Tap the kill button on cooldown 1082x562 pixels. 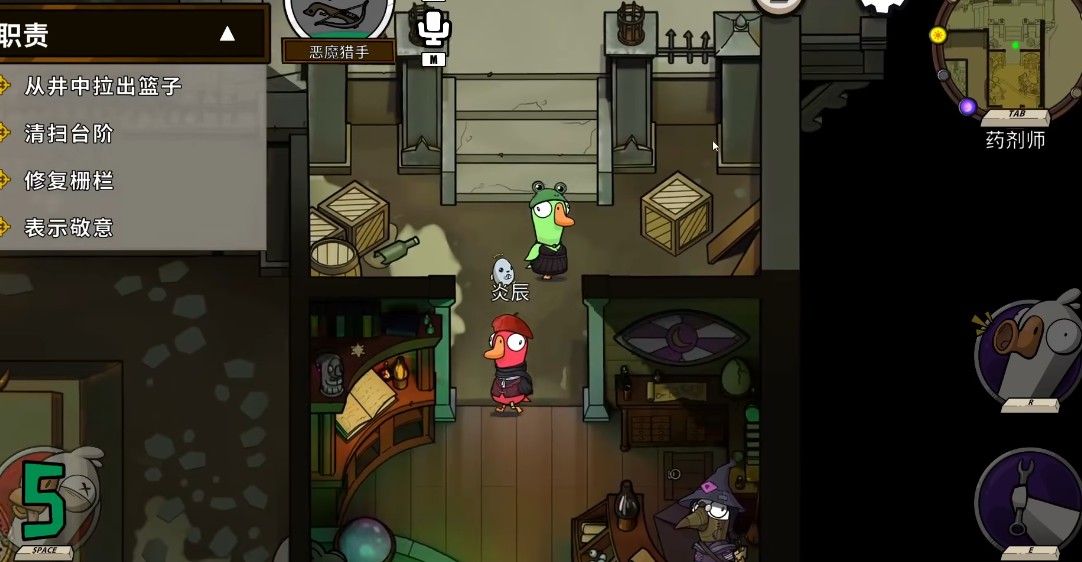[x=50, y=502]
